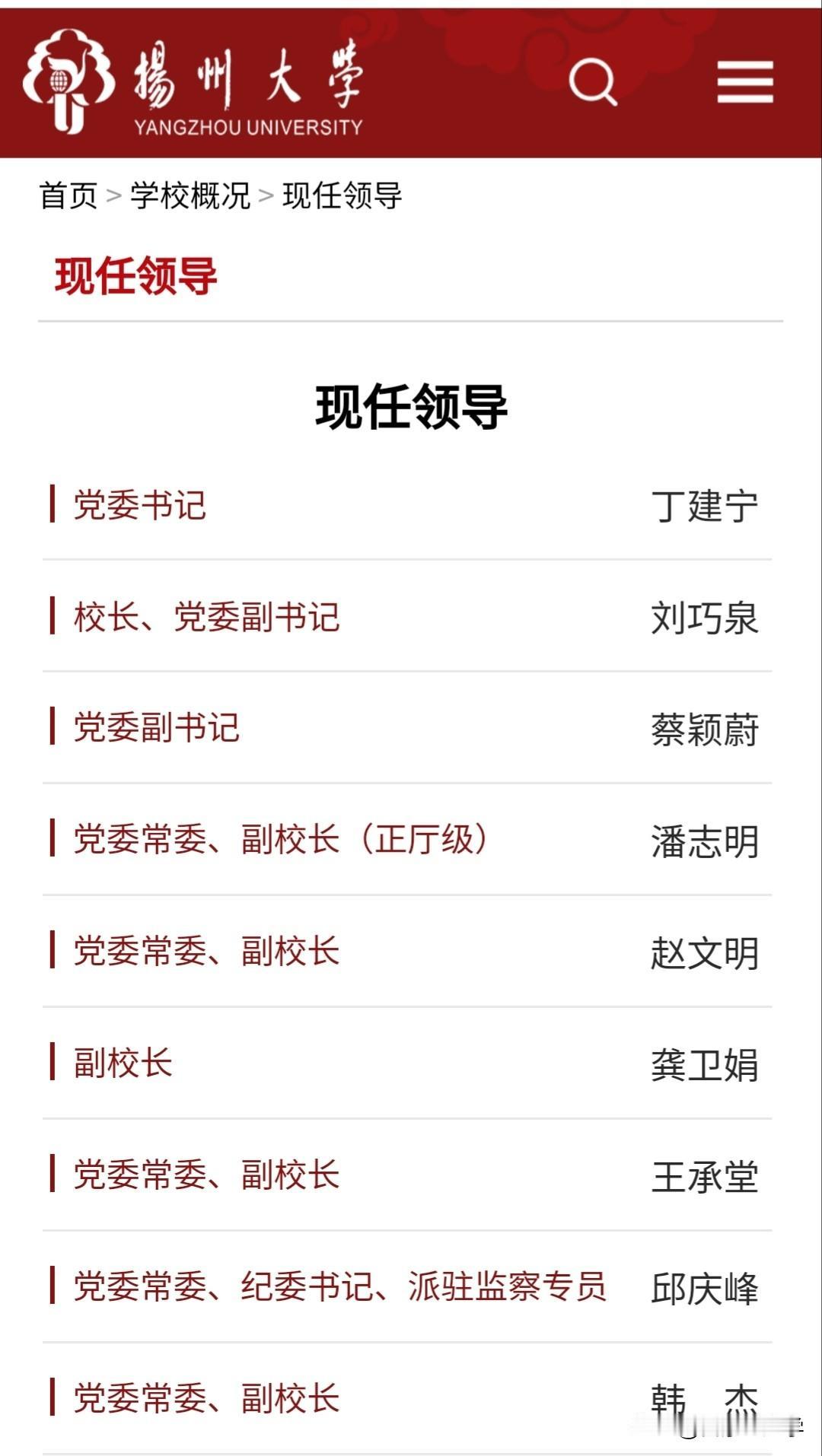This screenshot has width=822, height=1456.
Task: Click 赵文明's leadership entry
Action: point(706,951)
